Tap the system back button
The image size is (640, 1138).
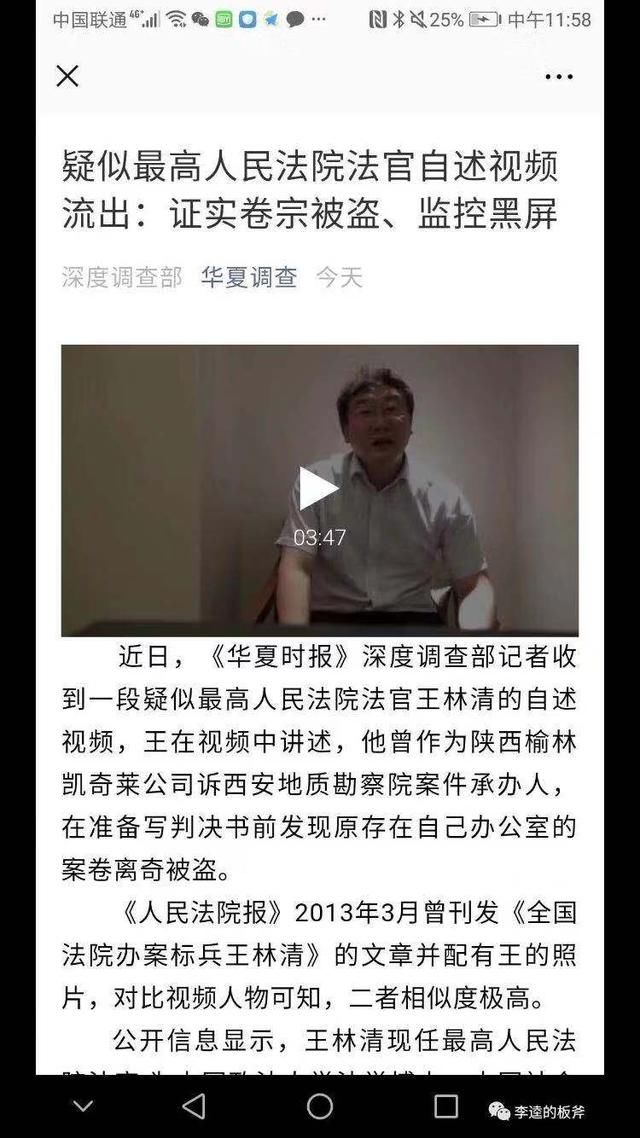[194, 1106]
